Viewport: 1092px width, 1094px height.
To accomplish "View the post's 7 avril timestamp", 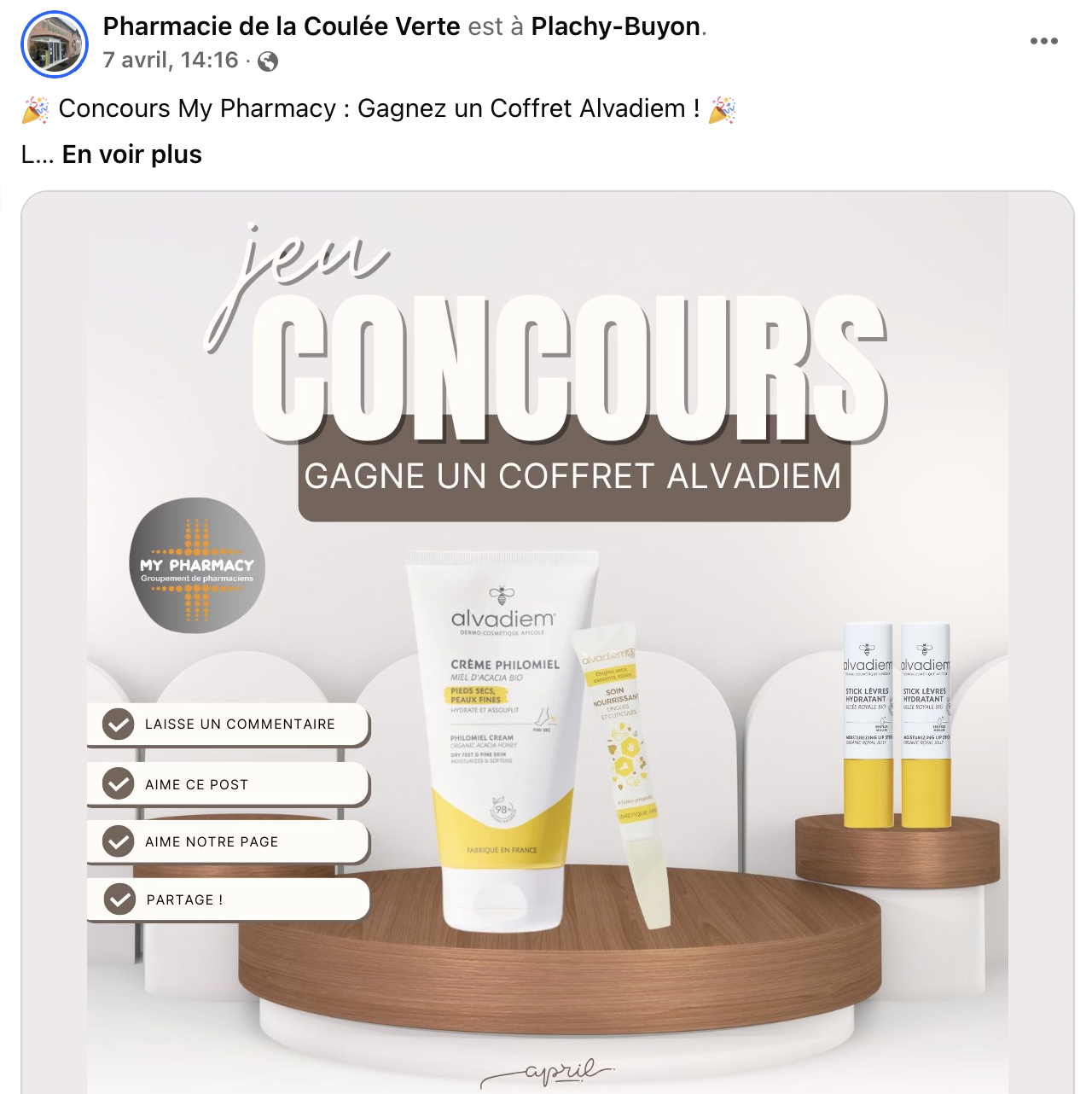I will pyautogui.click(x=171, y=61).
